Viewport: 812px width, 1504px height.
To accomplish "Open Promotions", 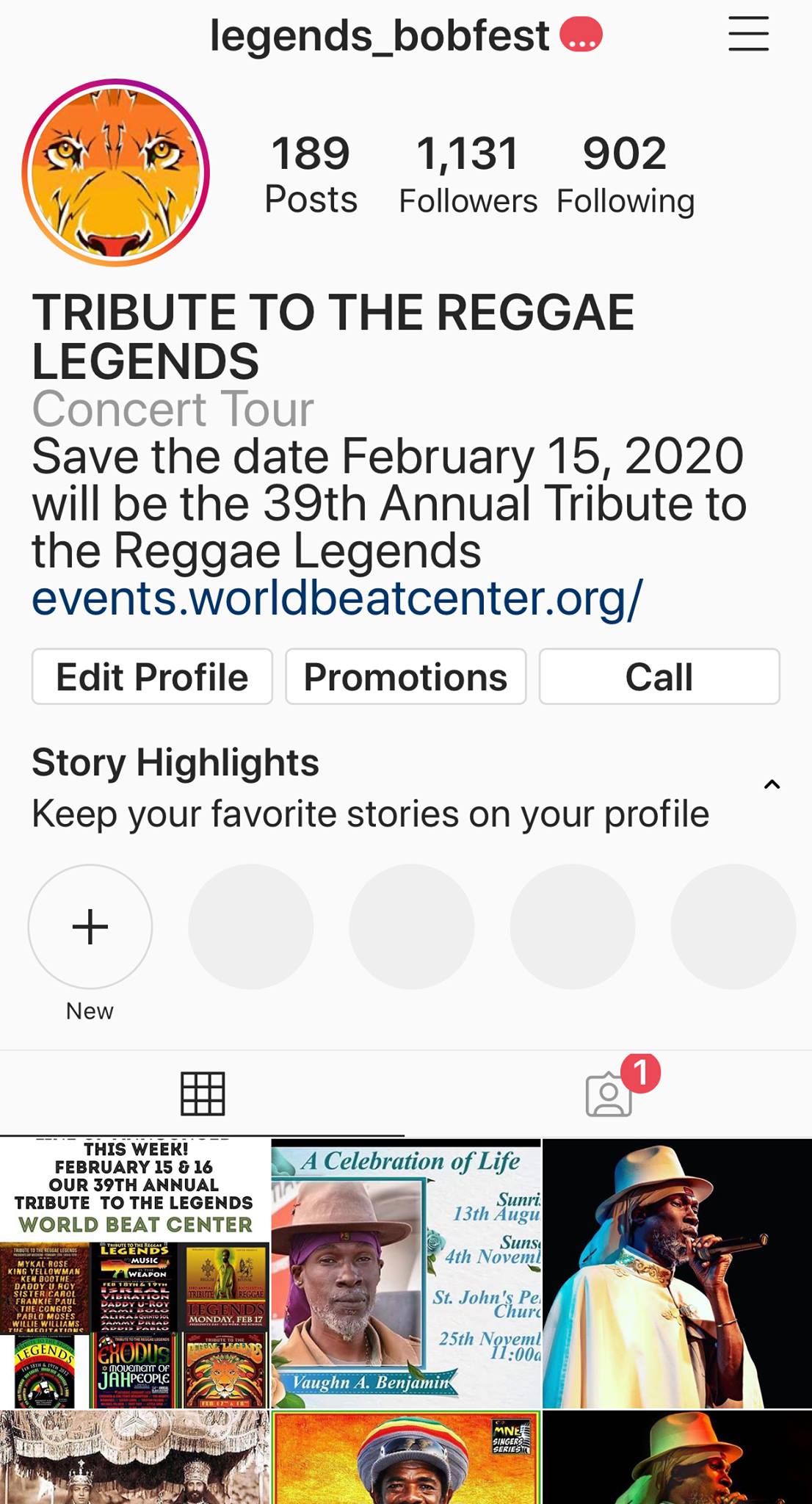I will [x=406, y=676].
